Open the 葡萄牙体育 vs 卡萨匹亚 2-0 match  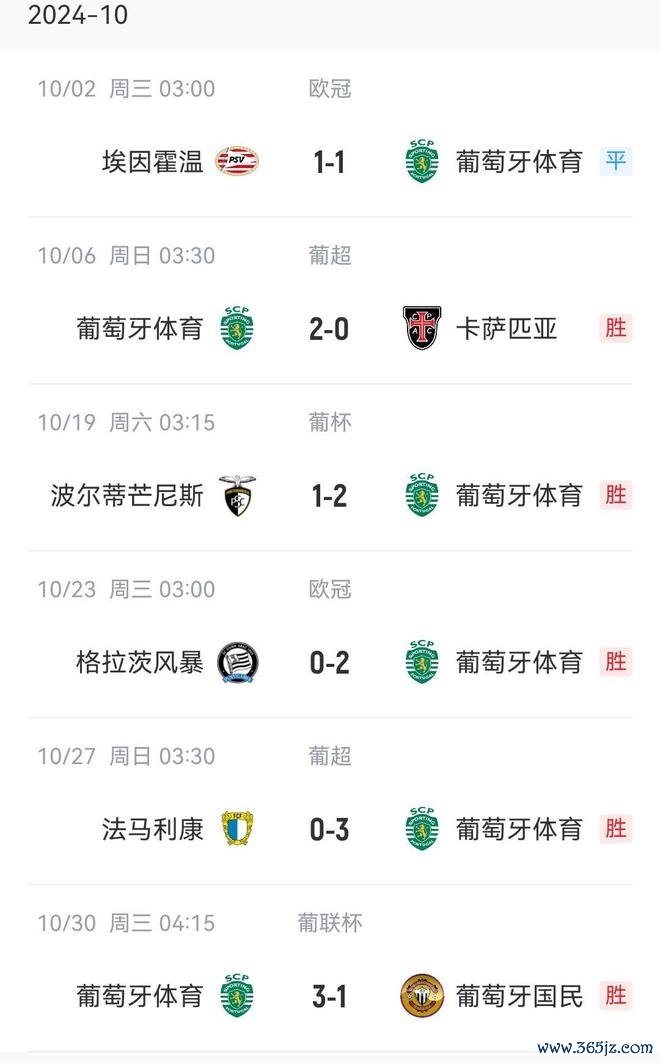coord(330,301)
